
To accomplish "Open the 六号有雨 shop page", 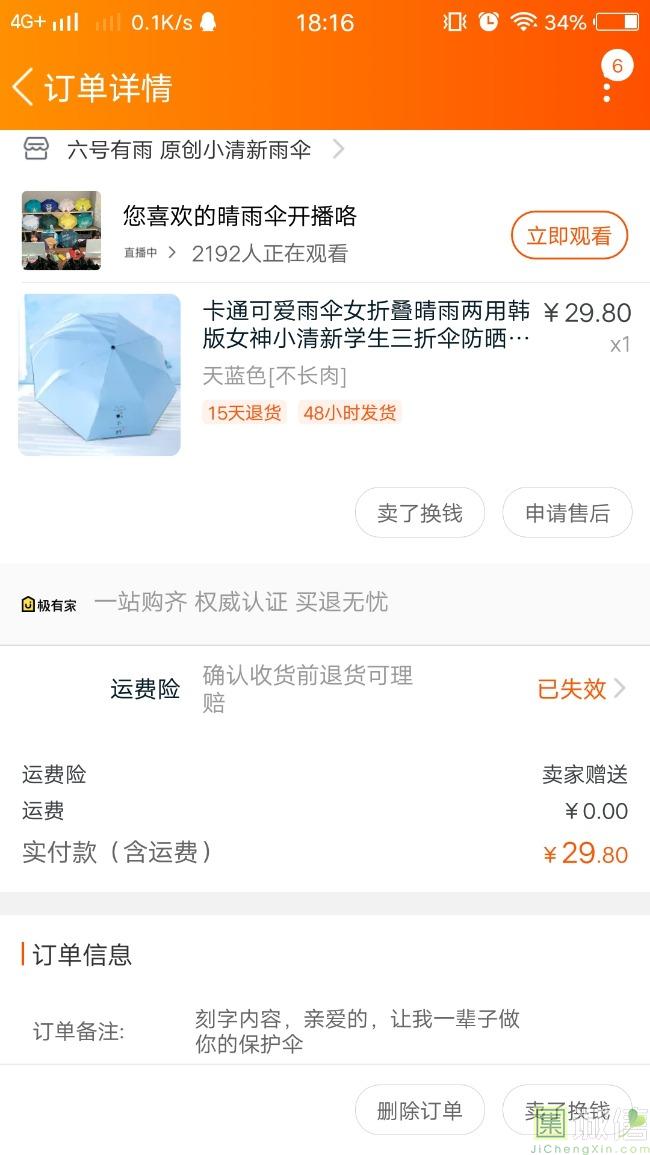I will [188, 150].
